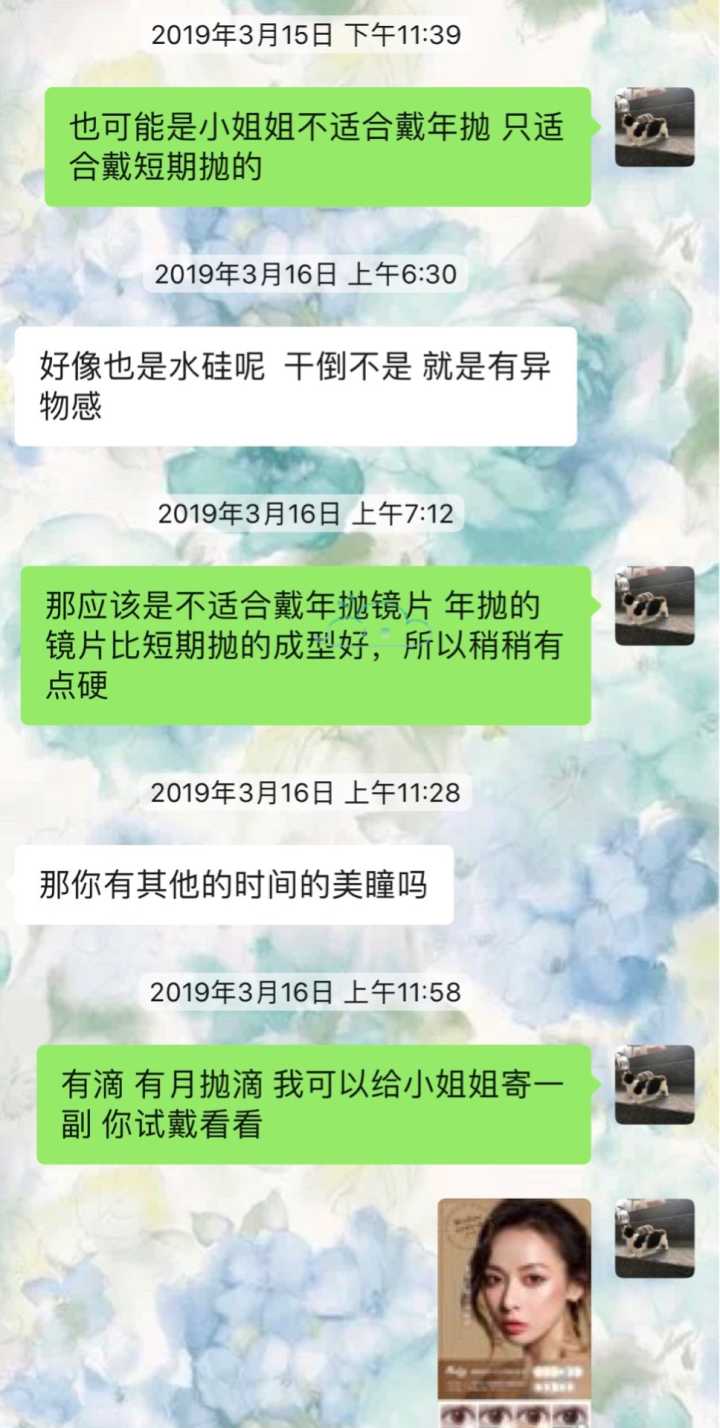This screenshot has height=1428, width=720.
Task: Tap the avatar next to the photo message
Action: click(654, 1238)
